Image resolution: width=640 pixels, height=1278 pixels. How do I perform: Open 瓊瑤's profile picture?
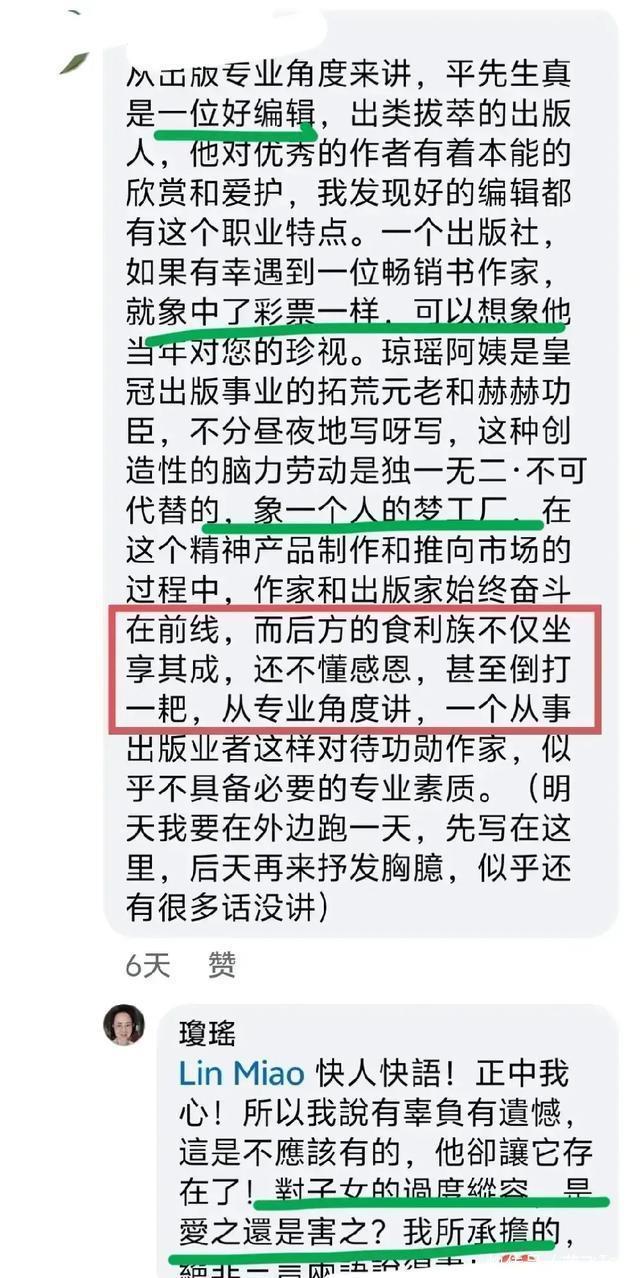pos(124,1025)
